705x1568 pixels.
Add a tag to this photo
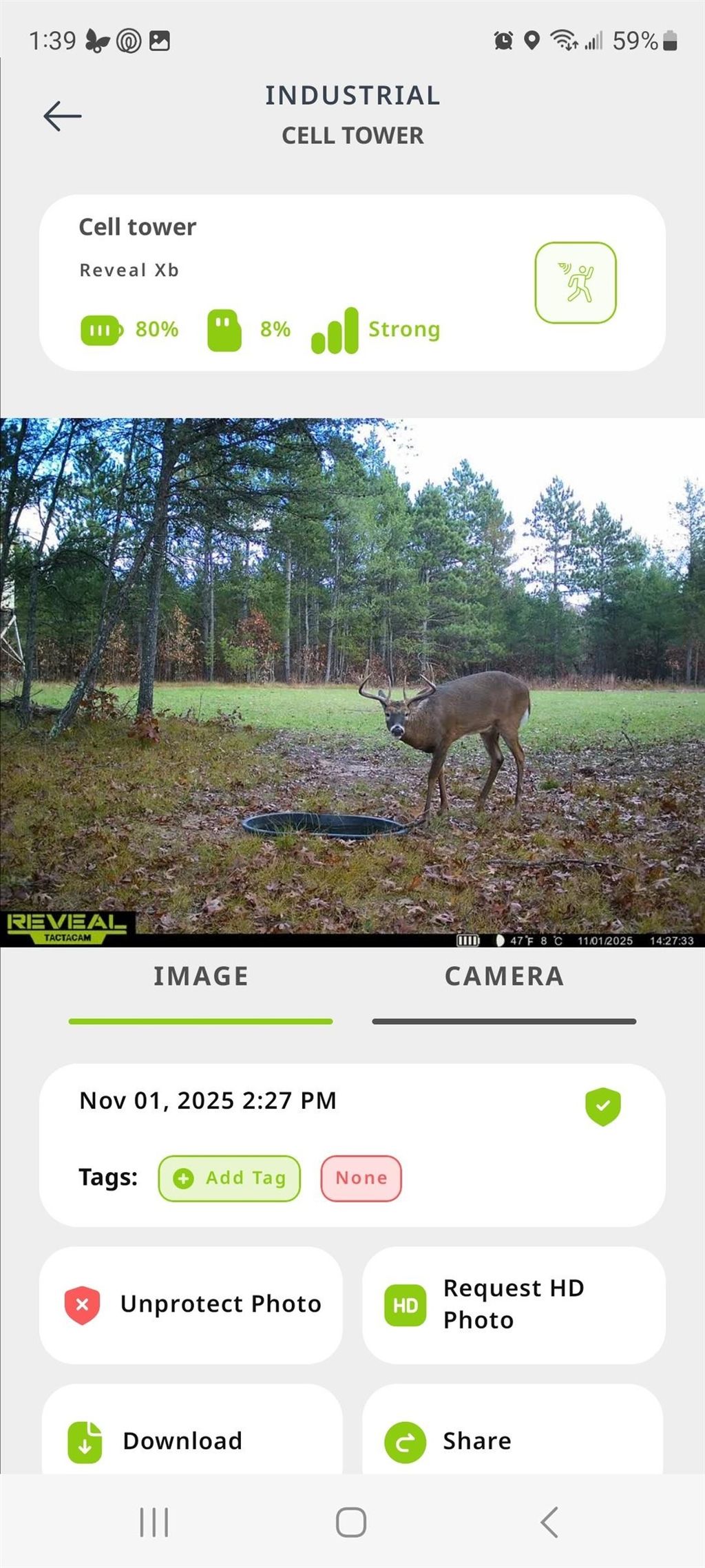[x=229, y=1178]
